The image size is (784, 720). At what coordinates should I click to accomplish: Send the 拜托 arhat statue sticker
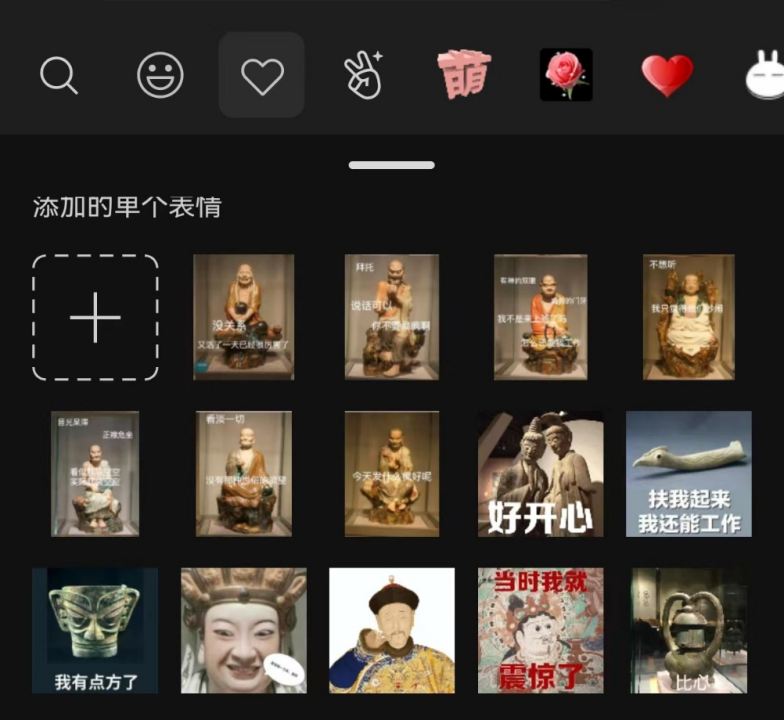392,317
